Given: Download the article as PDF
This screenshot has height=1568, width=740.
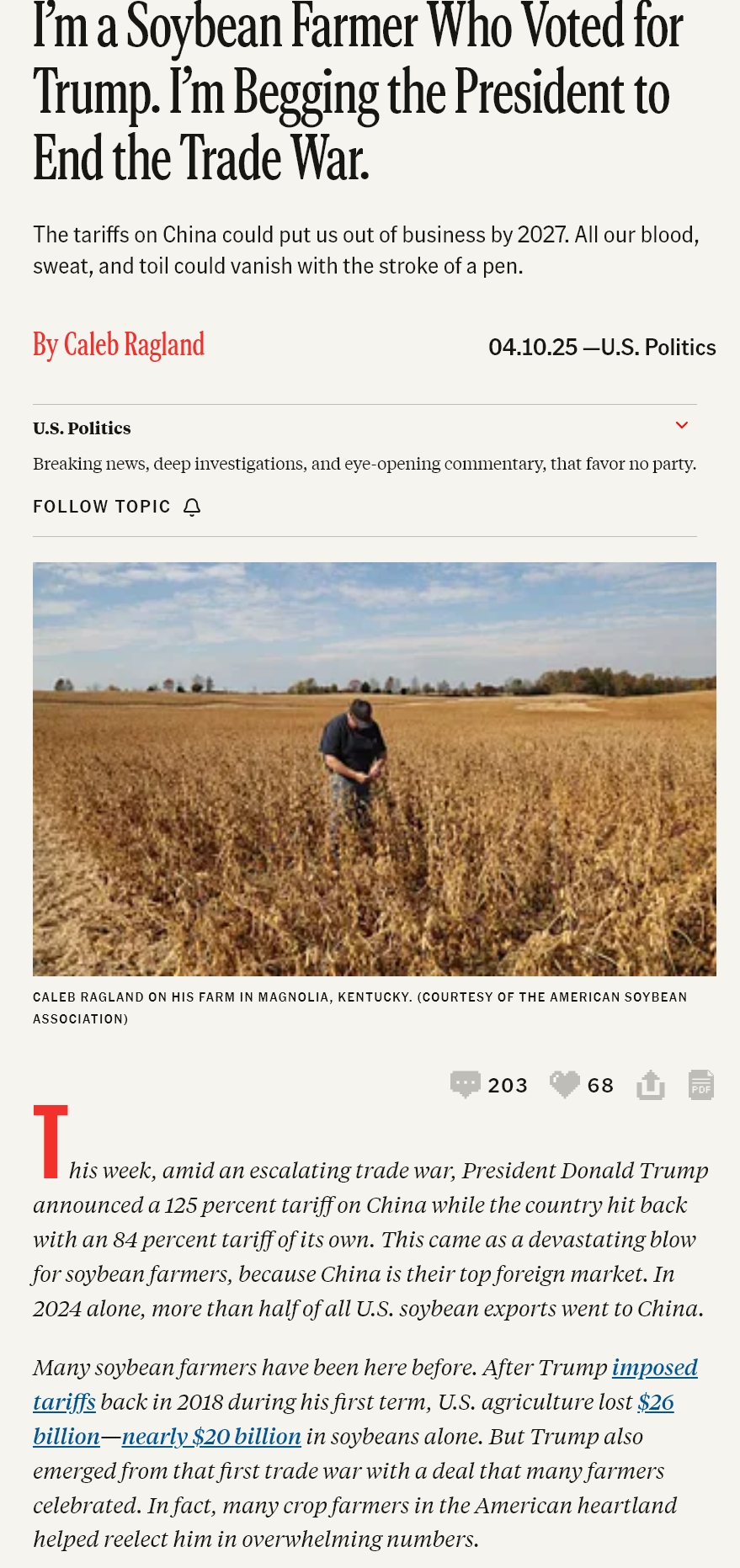Looking at the screenshot, I should [700, 1084].
